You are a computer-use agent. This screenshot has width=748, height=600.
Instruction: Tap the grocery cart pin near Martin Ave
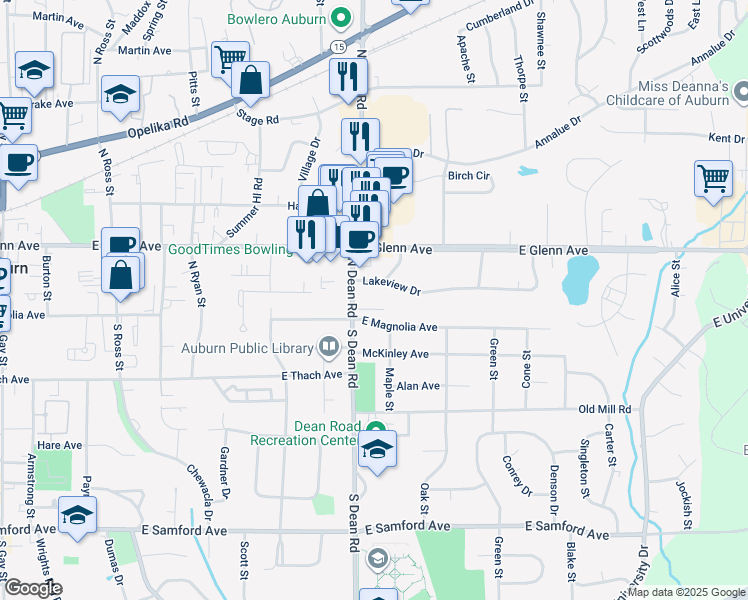click(x=231, y=58)
